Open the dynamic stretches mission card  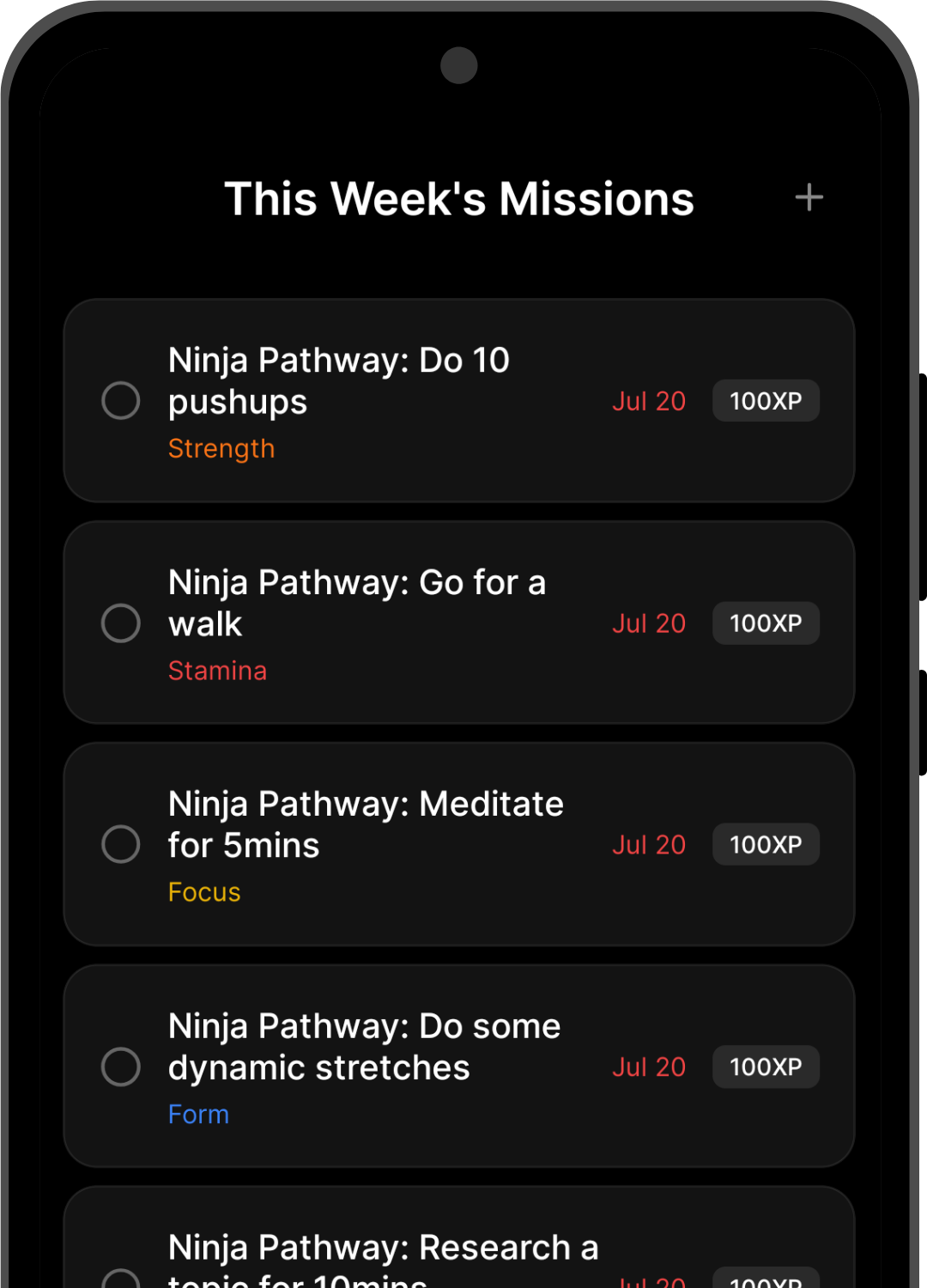(x=459, y=1066)
